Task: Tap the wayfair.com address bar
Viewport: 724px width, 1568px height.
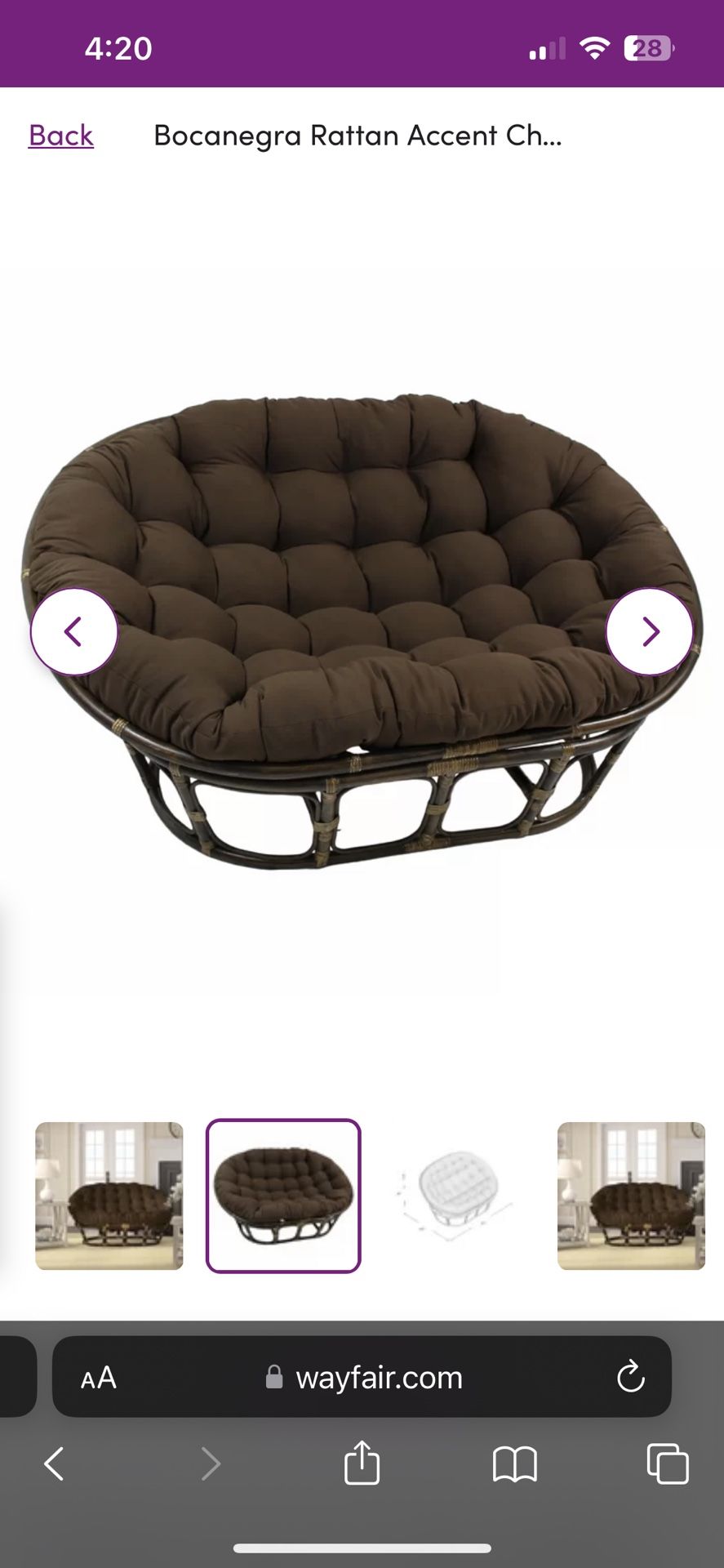Action: 363,1378
